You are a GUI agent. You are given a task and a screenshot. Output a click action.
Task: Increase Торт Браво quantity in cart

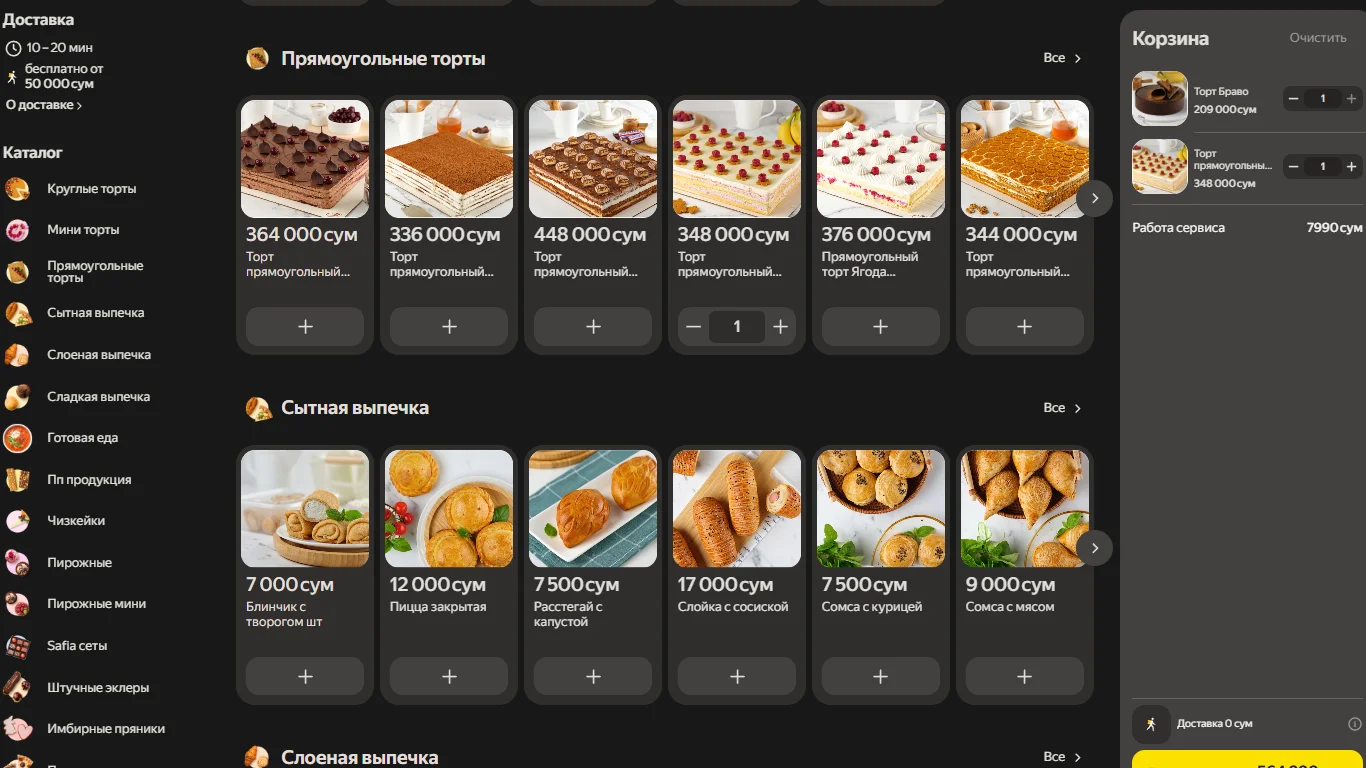[x=1351, y=99]
